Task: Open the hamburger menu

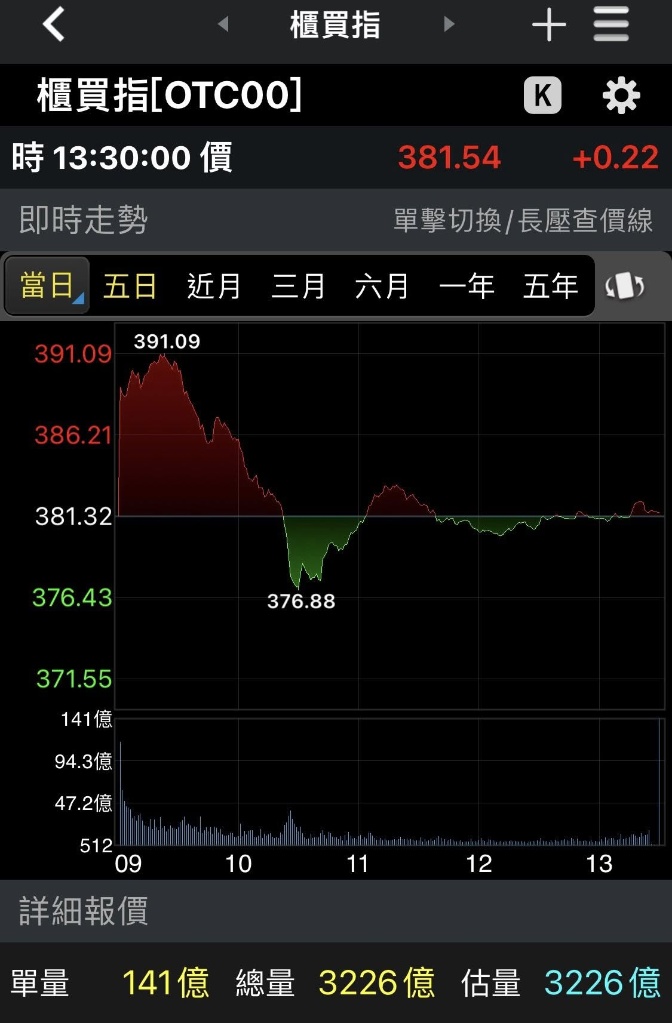Action: 611,25
